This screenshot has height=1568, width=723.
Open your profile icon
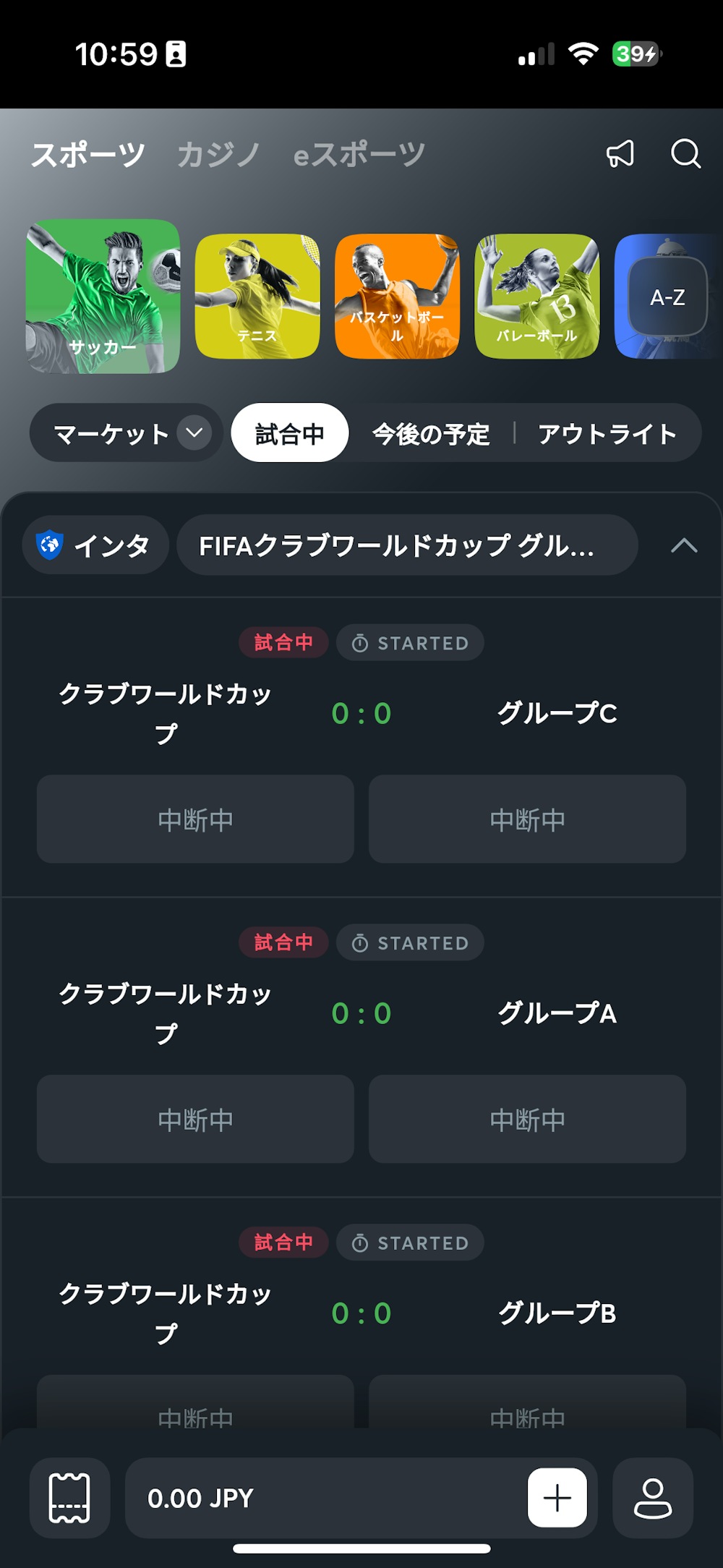(x=653, y=1498)
